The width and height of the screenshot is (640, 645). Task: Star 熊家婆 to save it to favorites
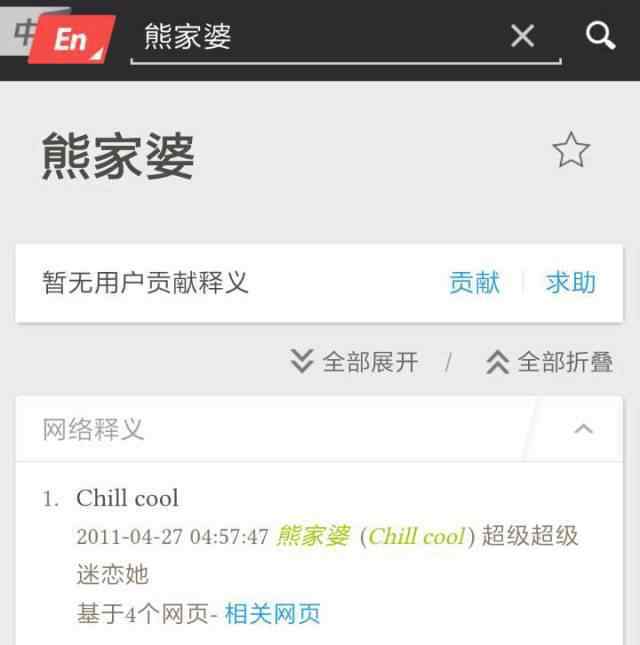[571, 151]
